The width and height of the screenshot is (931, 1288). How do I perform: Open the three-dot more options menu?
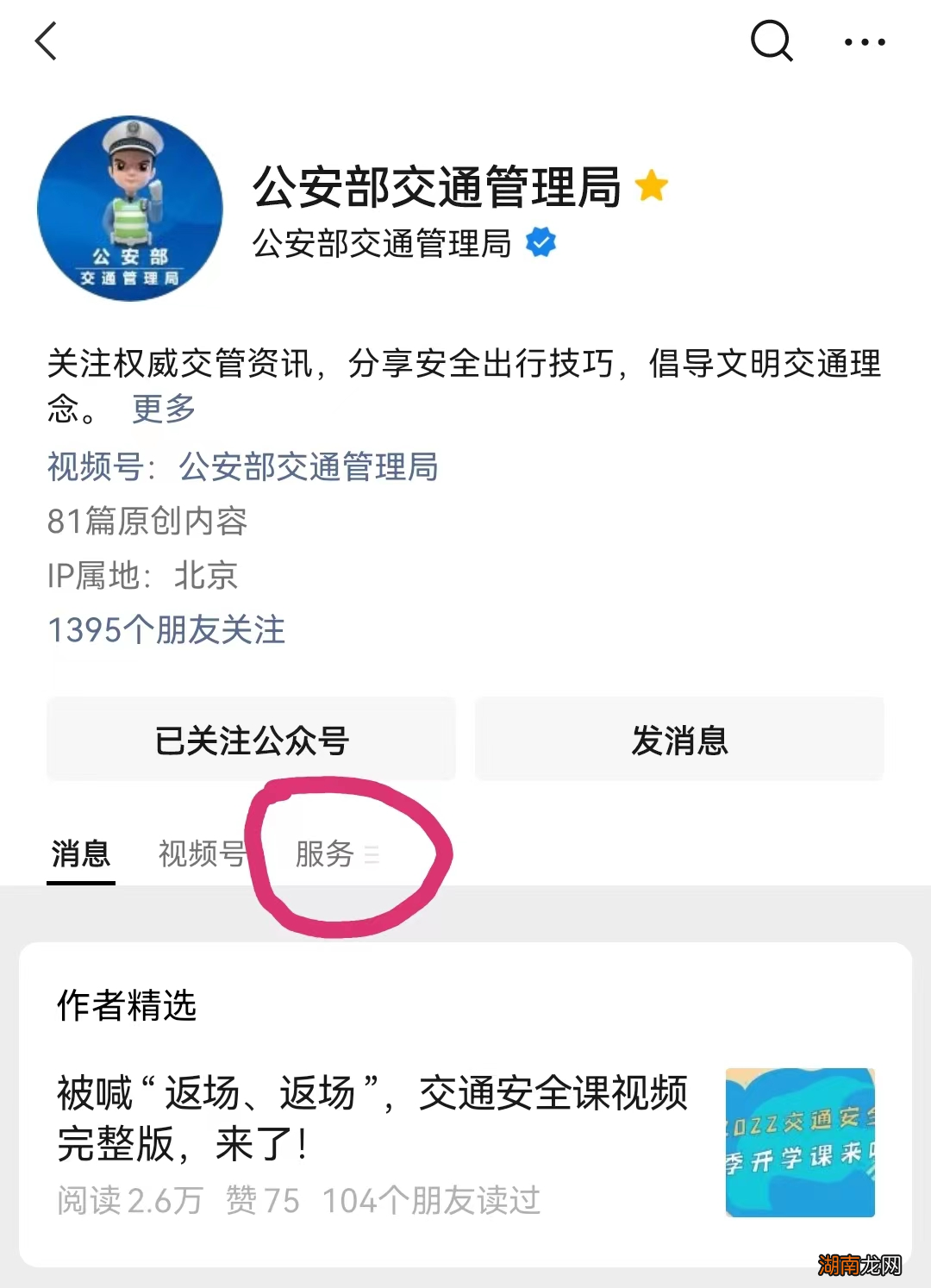click(x=865, y=41)
